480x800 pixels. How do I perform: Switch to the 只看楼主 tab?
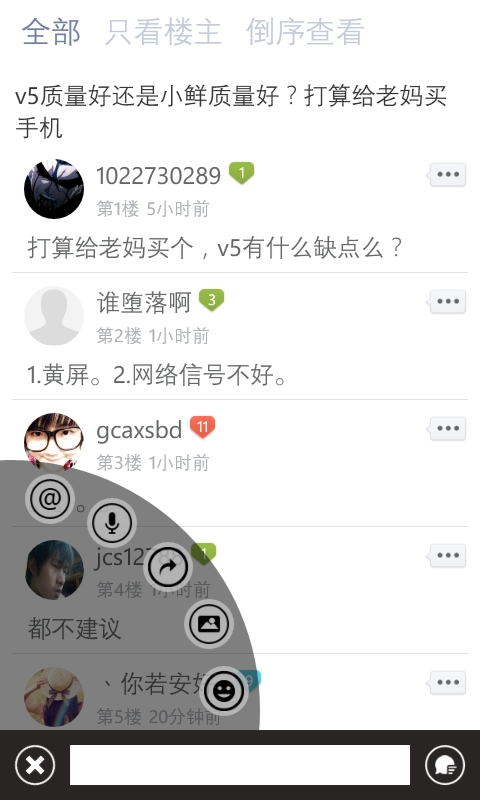163,32
